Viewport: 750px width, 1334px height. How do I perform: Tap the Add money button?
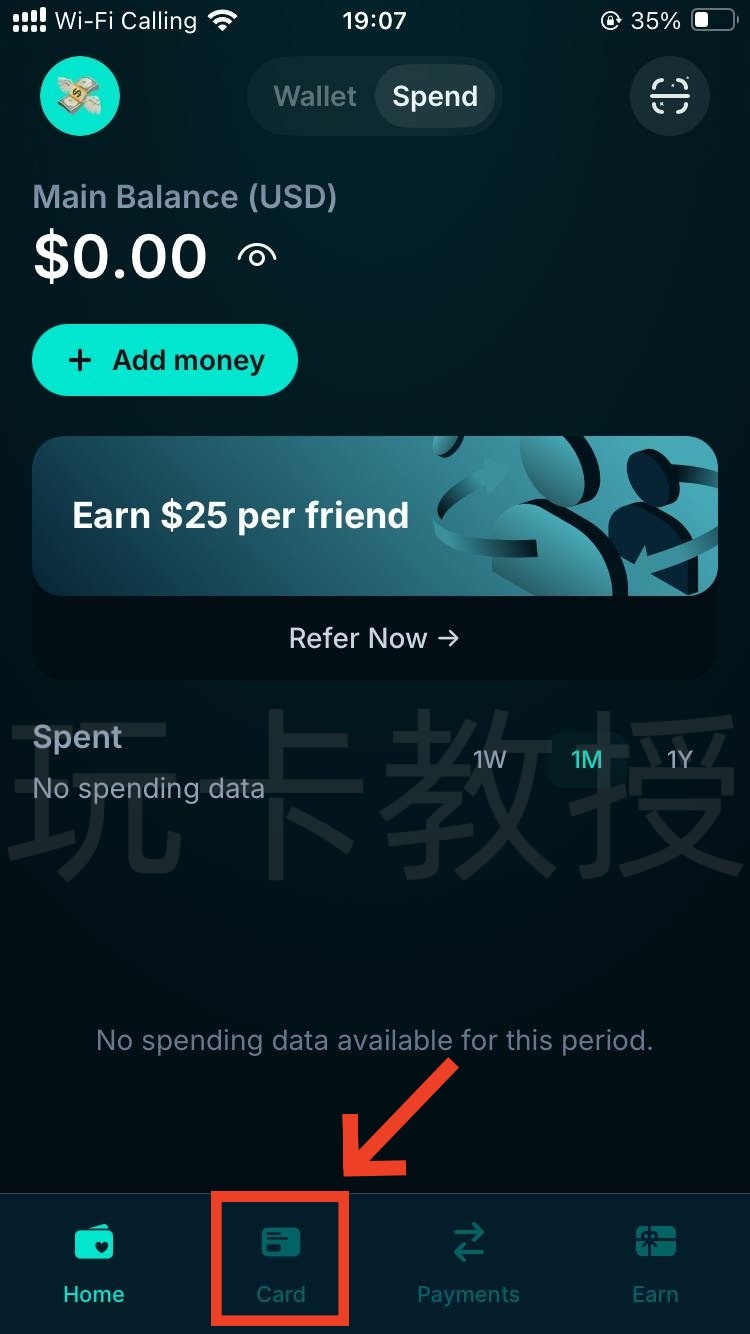[165, 360]
